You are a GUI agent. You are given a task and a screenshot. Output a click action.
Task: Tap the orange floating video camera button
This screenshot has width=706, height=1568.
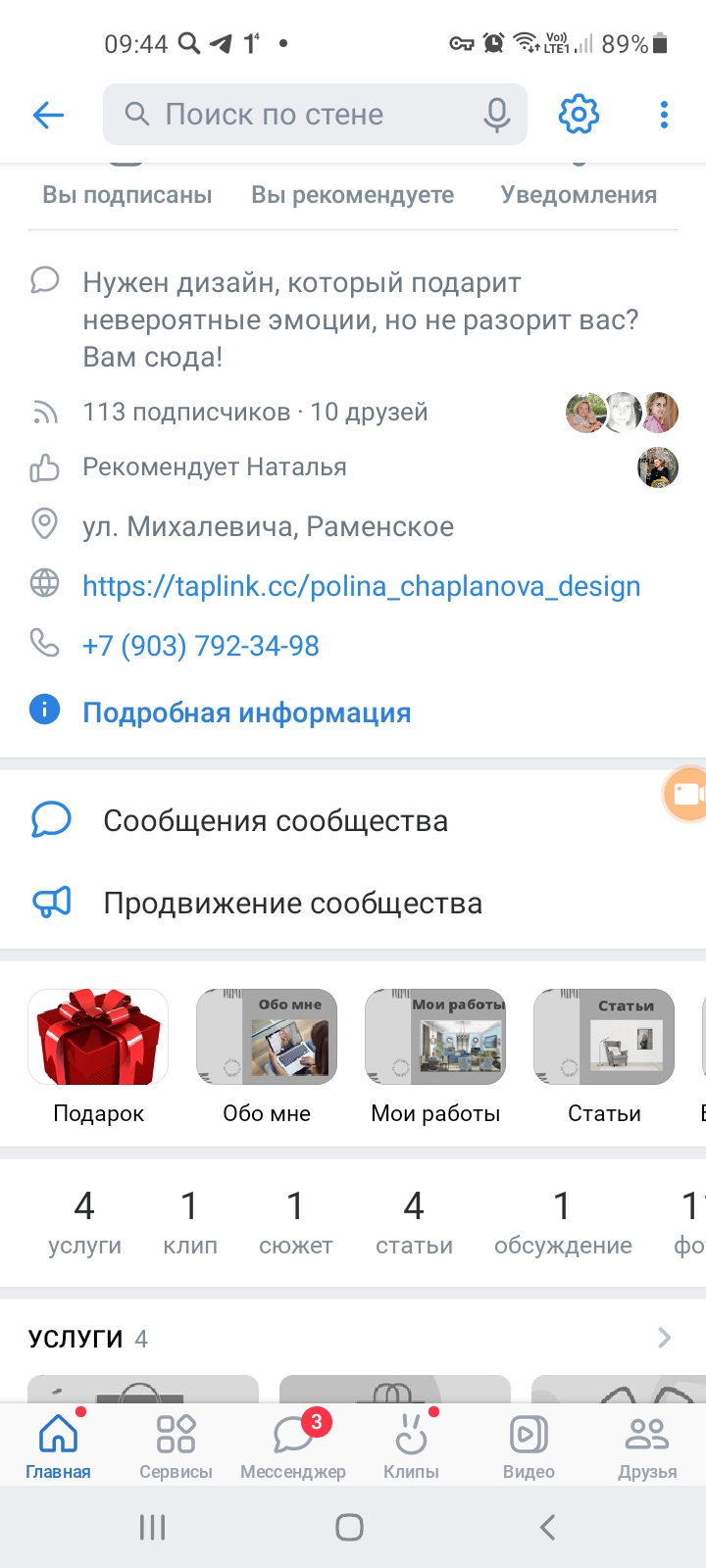point(685,793)
